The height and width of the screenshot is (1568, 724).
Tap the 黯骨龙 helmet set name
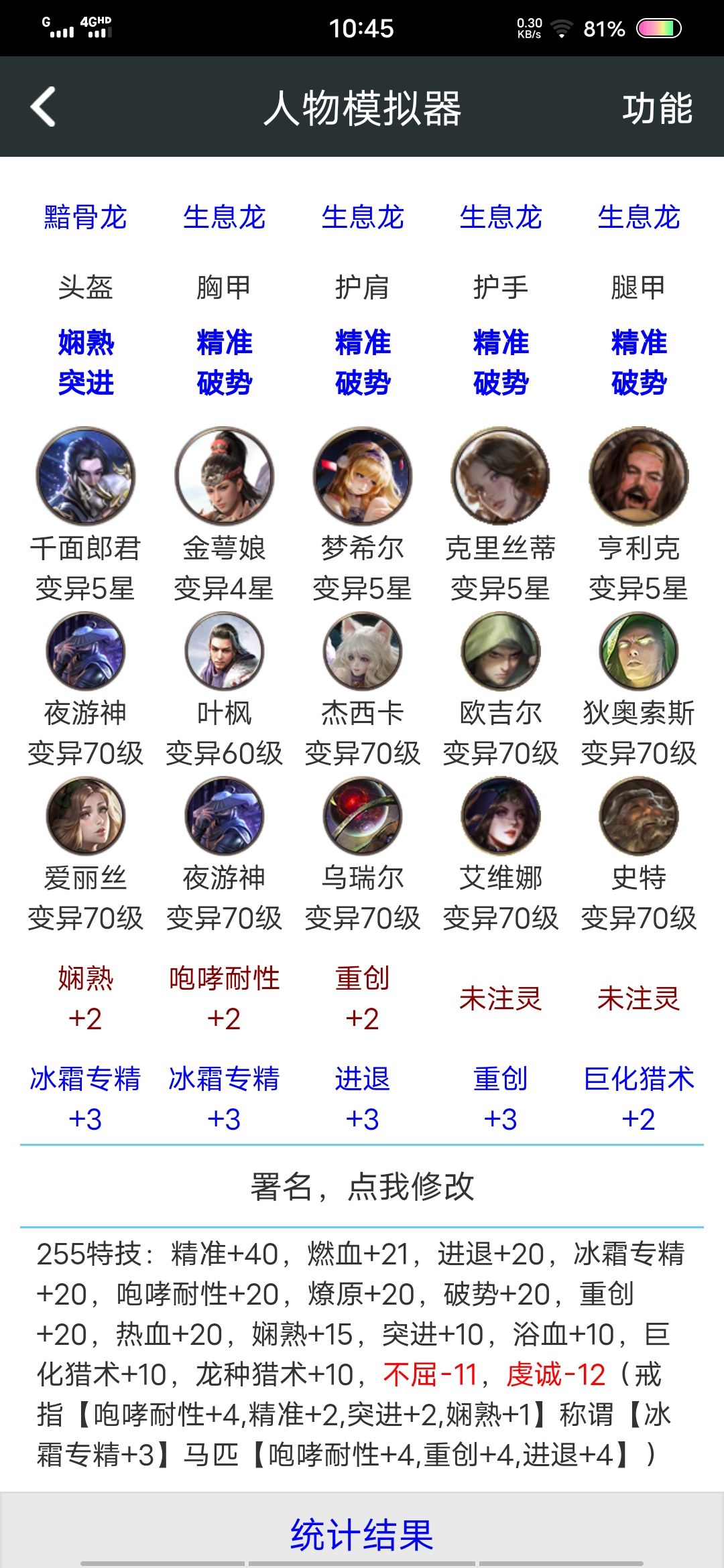85,217
